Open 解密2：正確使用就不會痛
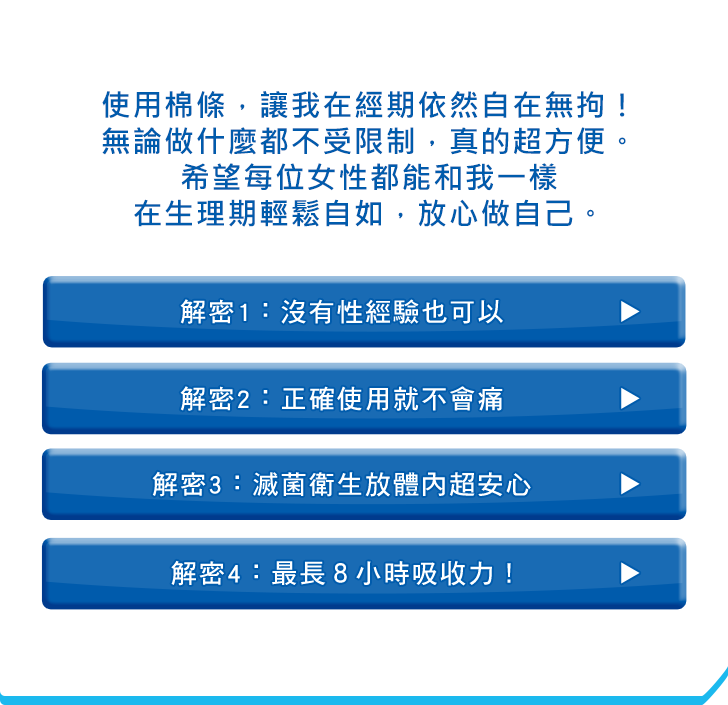This screenshot has width=728, height=705. coord(364,398)
